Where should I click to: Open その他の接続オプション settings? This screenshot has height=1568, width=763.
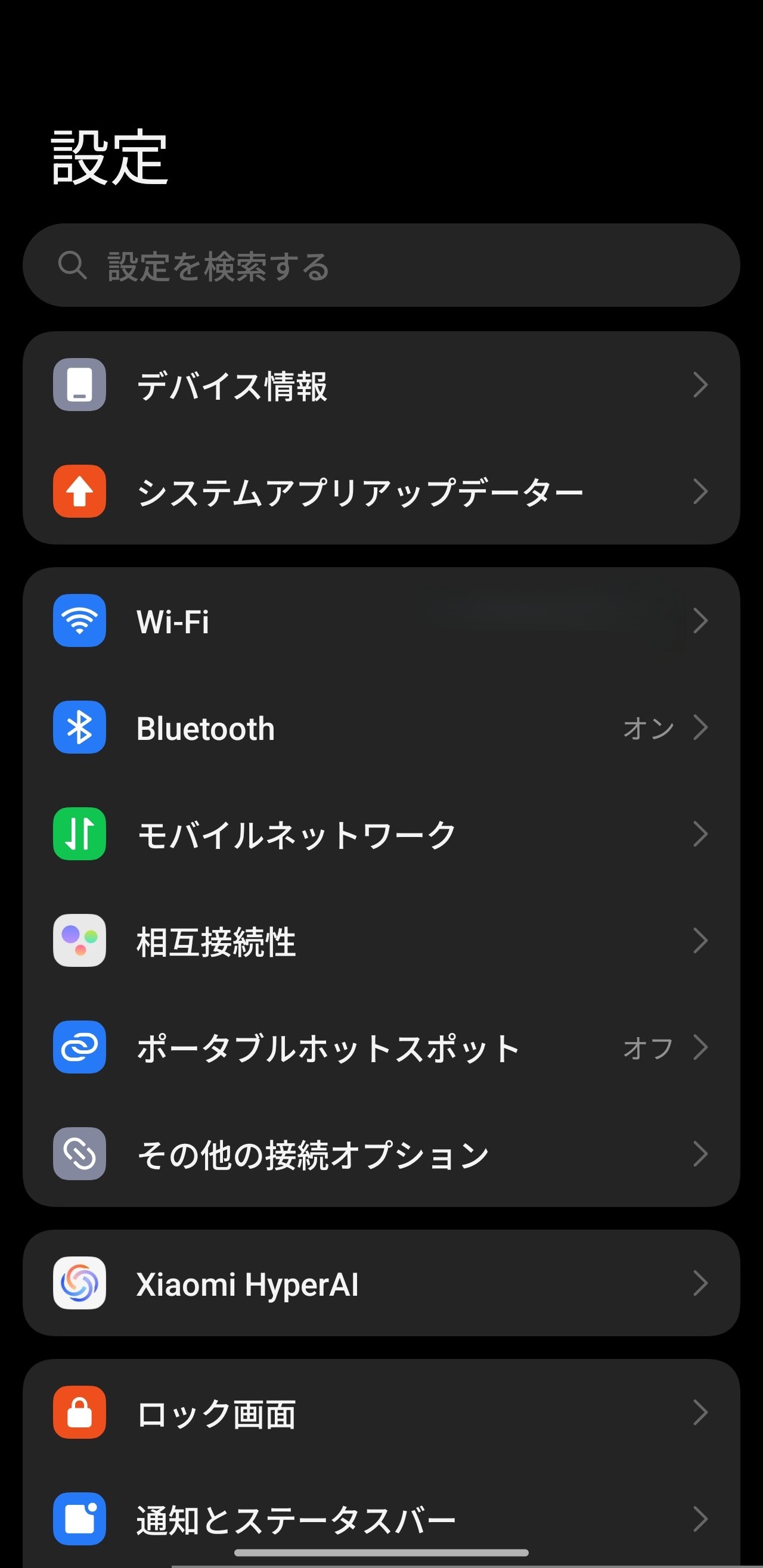[x=381, y=1153]
